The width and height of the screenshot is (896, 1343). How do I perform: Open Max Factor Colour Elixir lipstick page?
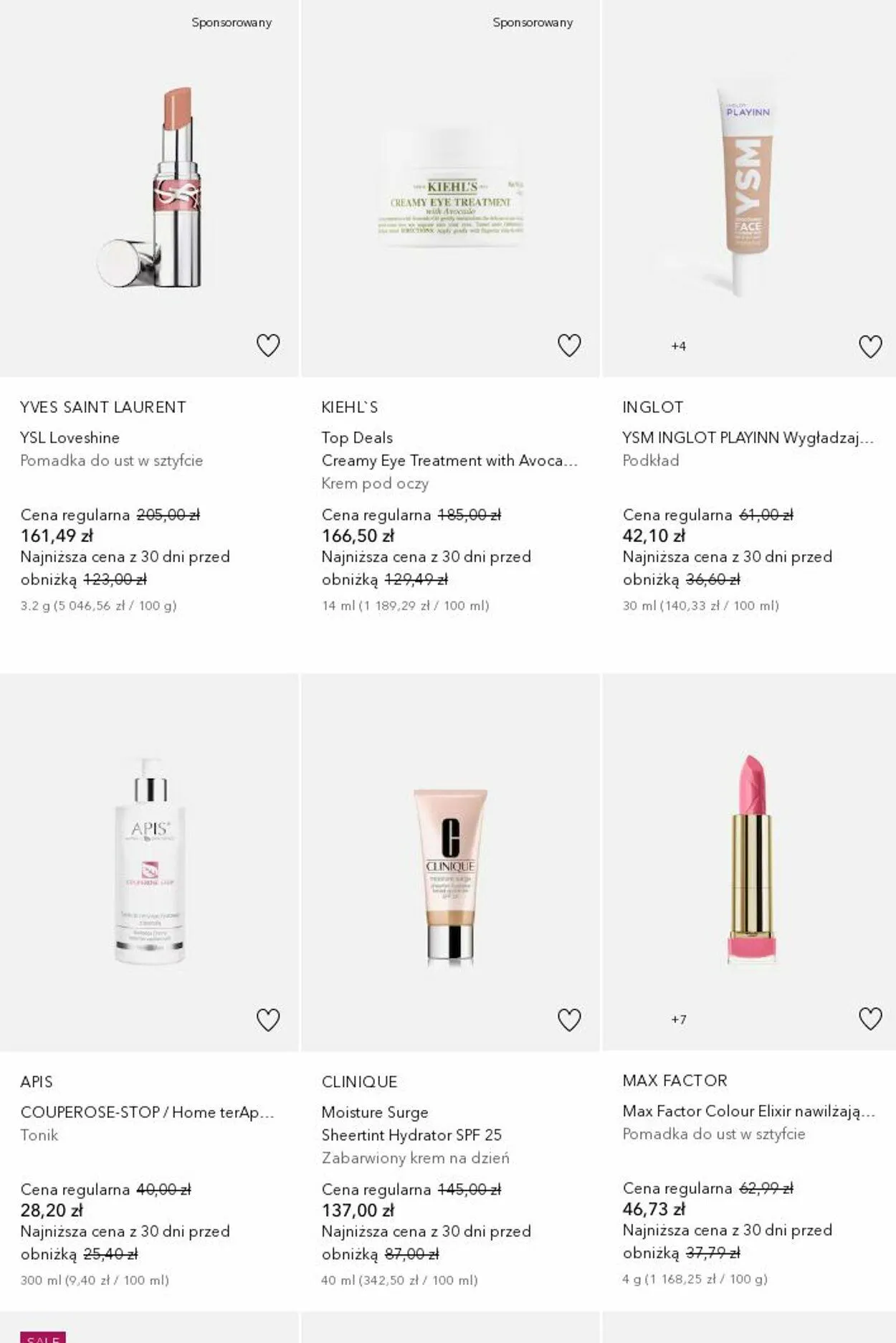[x=748, y=1111]
